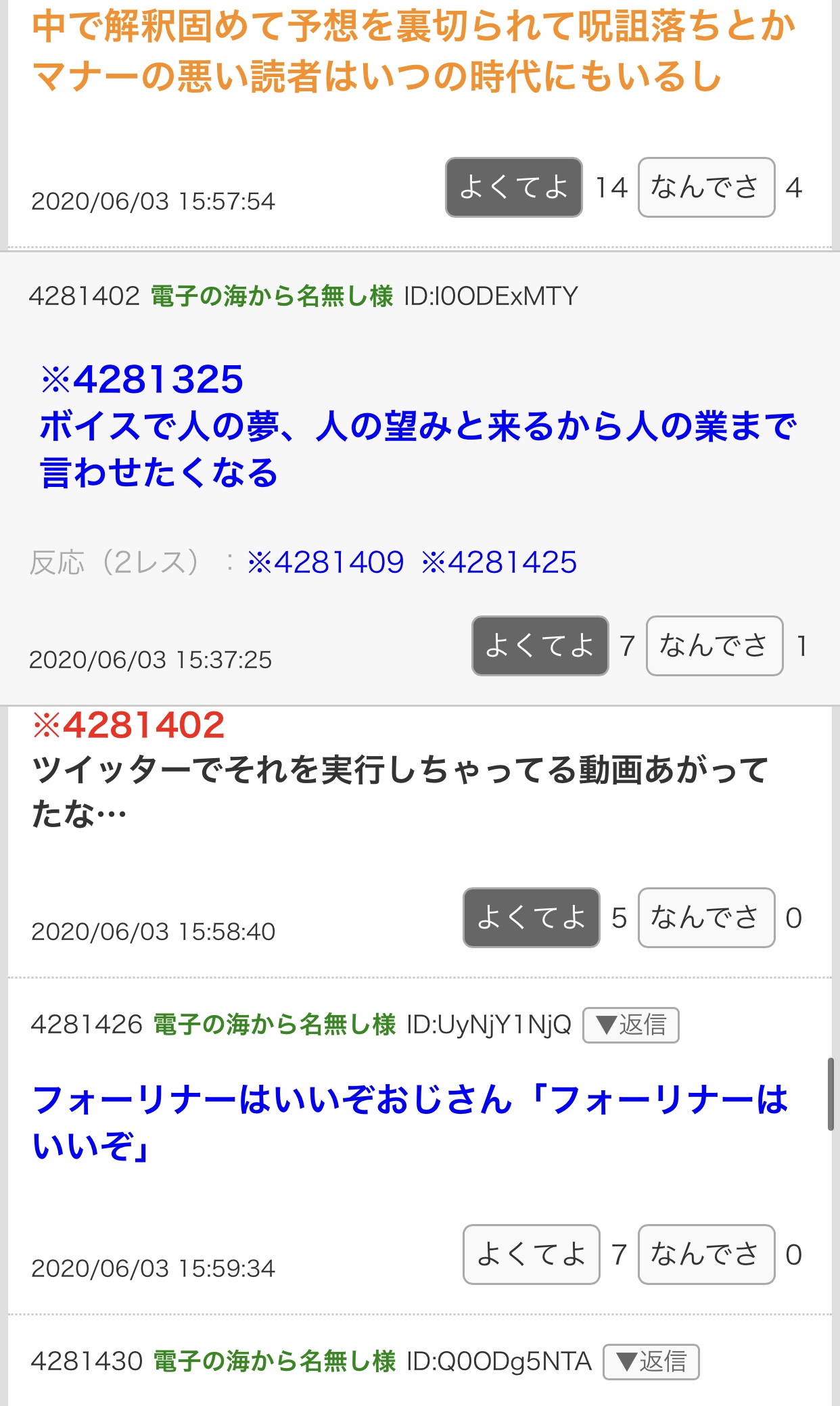Reply to comment 4281430 via ▼返信
This screenshot has width=840, height=1406.
coord(651,1361)
